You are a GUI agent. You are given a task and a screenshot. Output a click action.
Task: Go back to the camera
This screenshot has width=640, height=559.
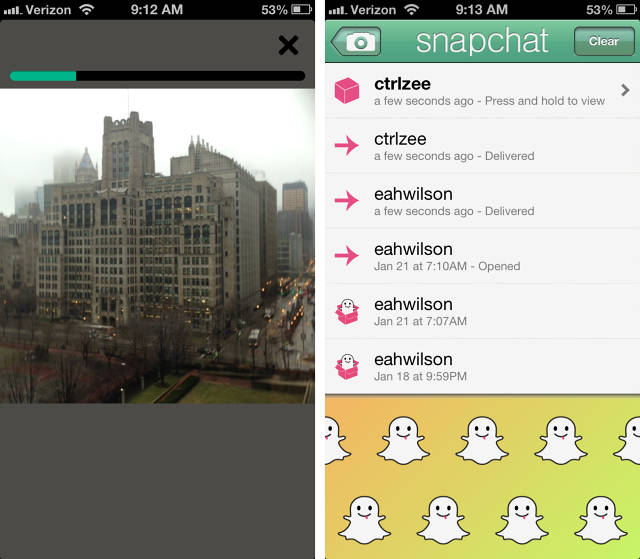(x=357, y=41)
